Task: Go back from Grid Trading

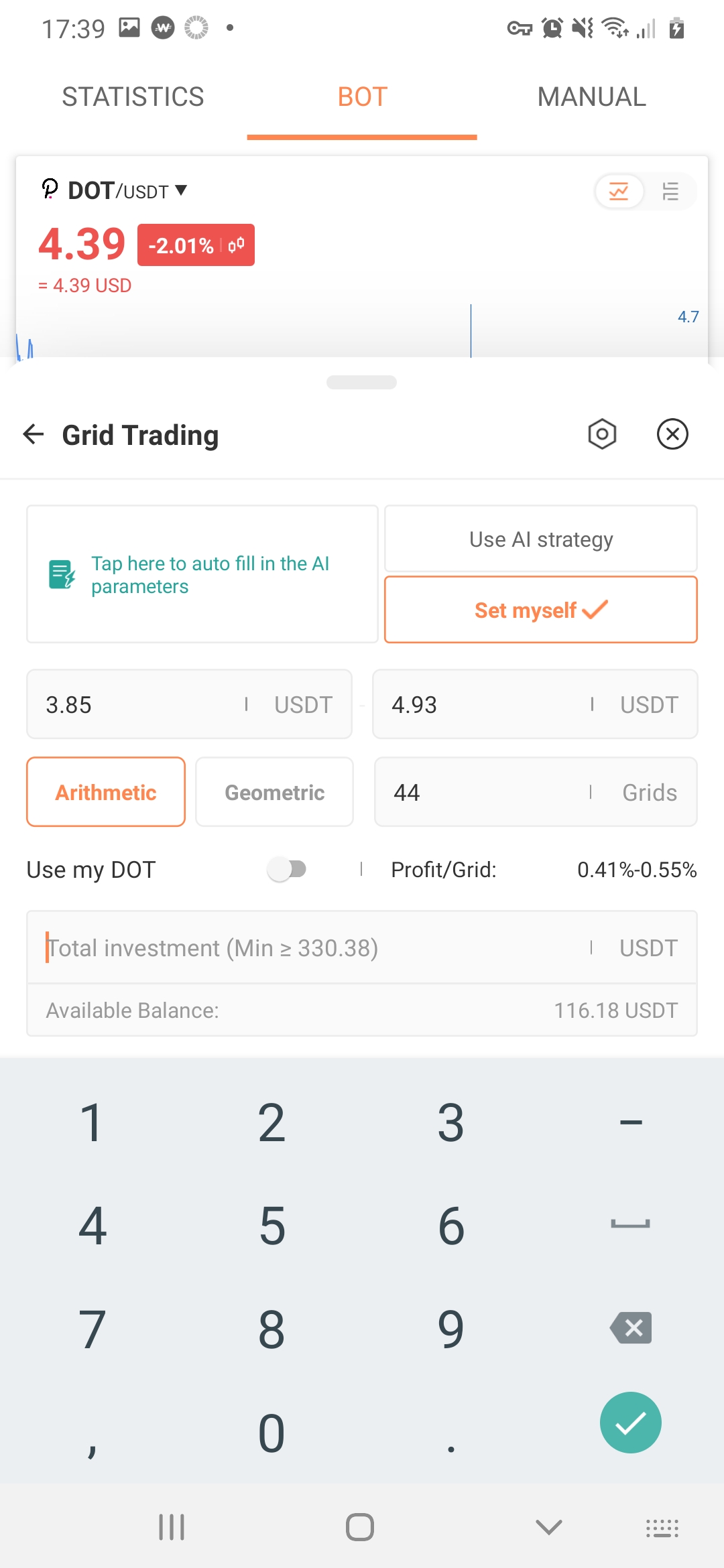Action: (x=34, y=434)
